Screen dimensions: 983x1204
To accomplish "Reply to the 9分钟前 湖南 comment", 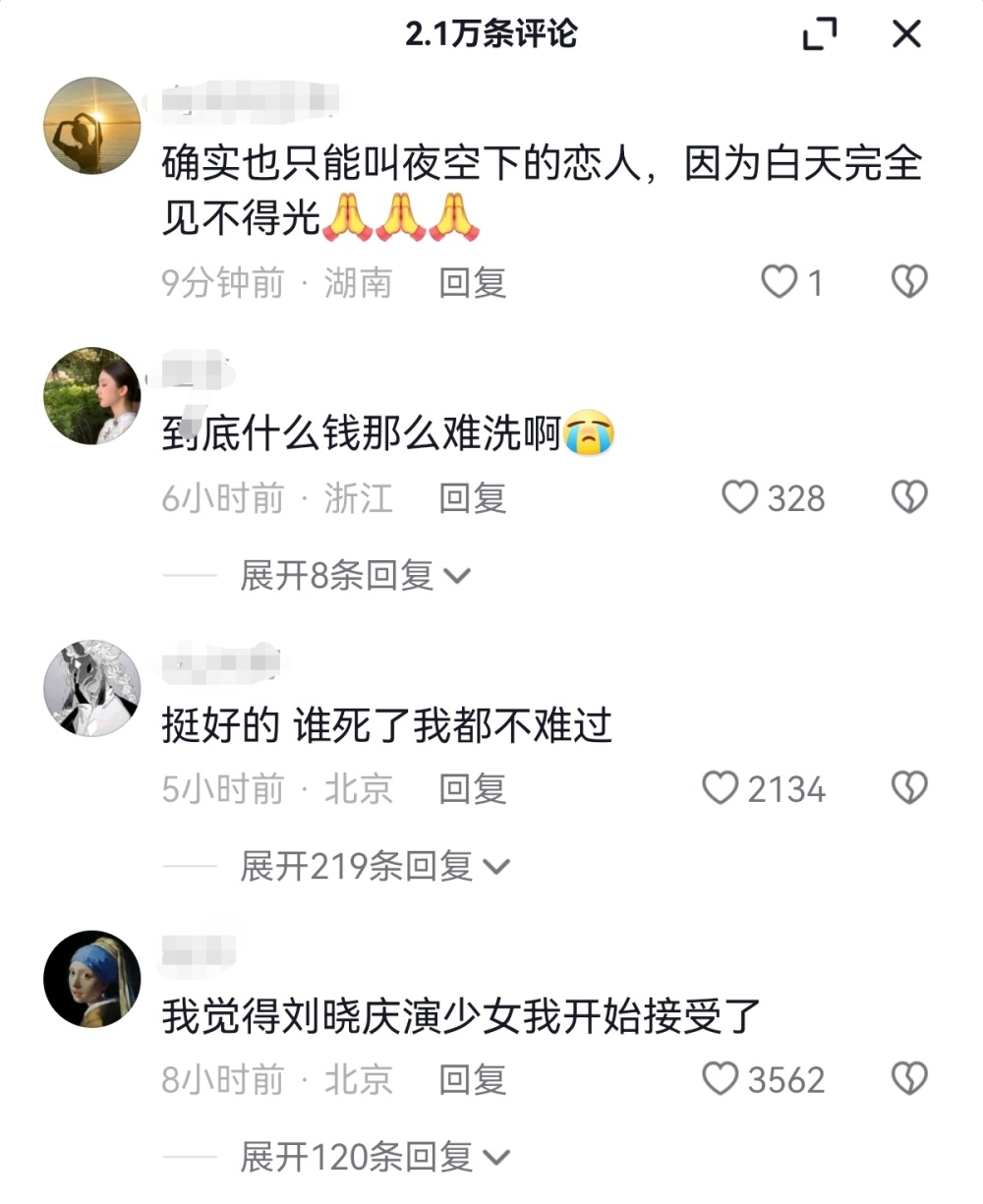I will 472,283.
